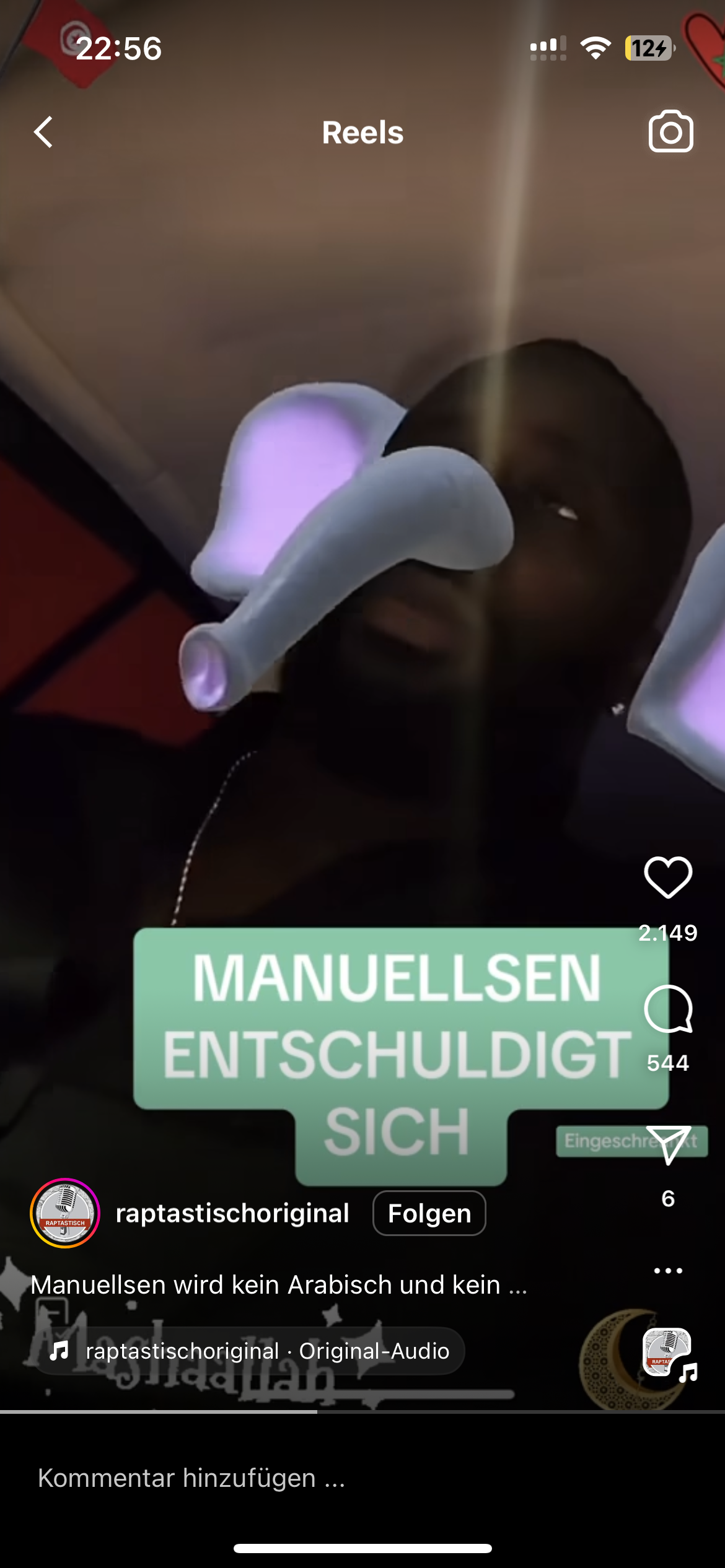Image resolution: width=725 pixels, height=1568 pixels.
Task: Open the audio thumbnail with the music note
Action: [668, 1354]
